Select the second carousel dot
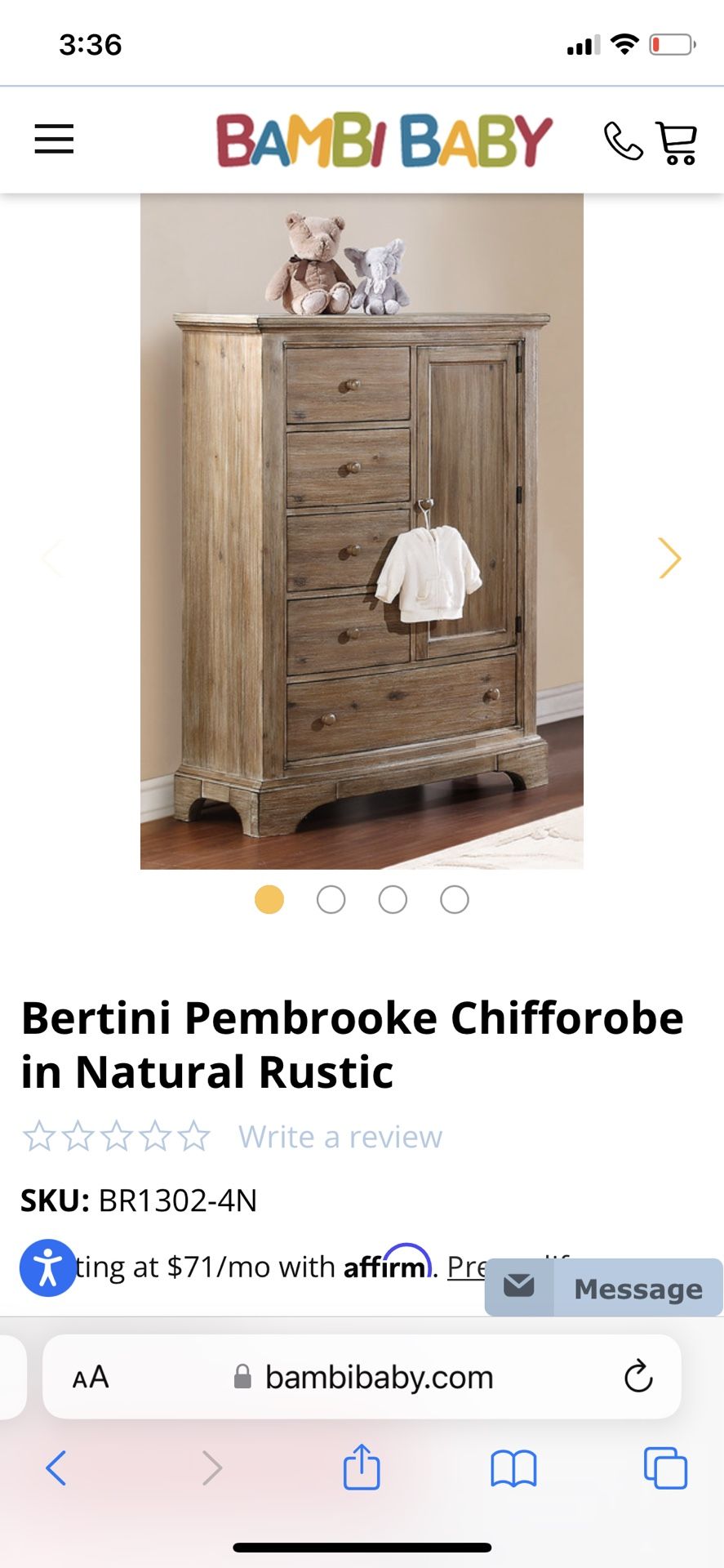Image resolution: width=724 pixels, height=1568 pixels. [331, 899]
